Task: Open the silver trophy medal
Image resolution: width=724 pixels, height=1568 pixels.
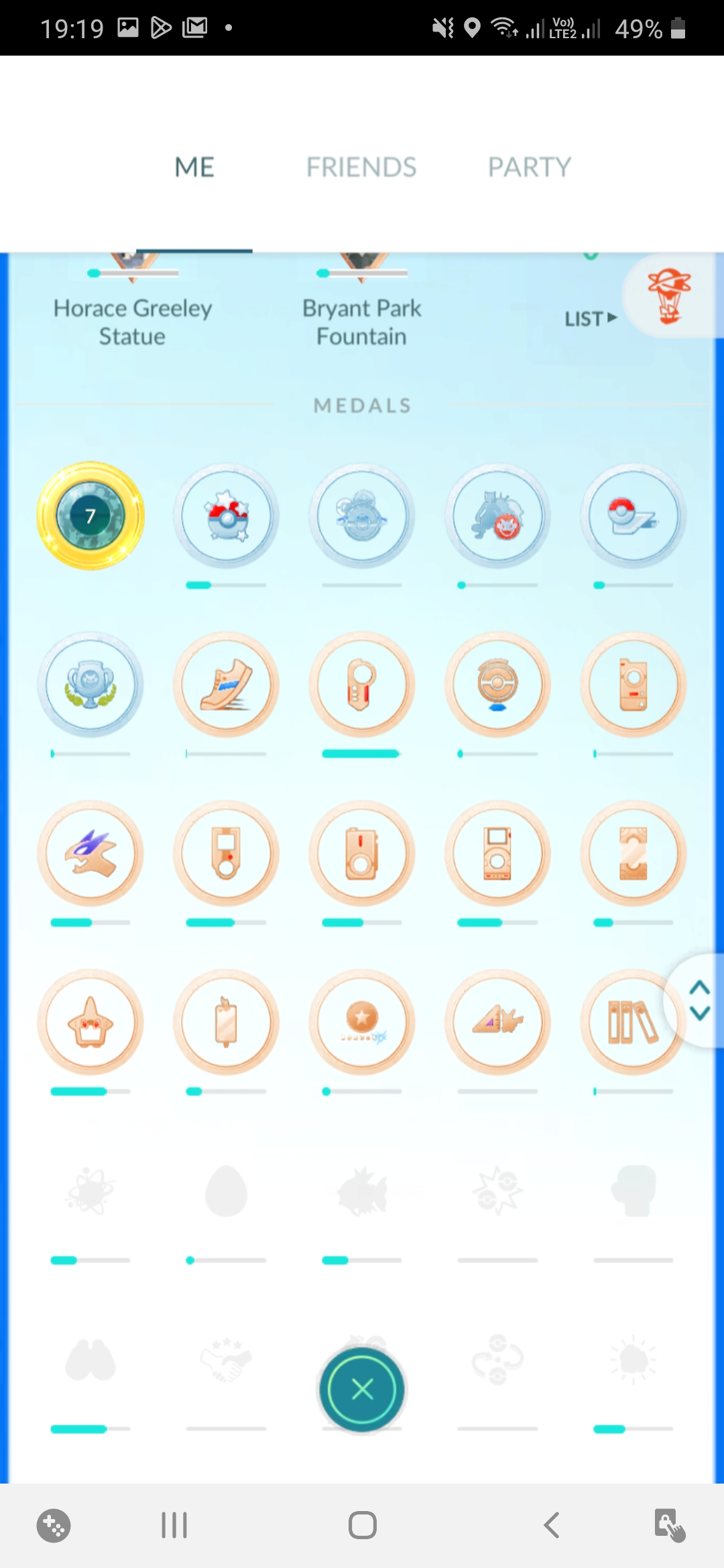Action: (90, 685)
